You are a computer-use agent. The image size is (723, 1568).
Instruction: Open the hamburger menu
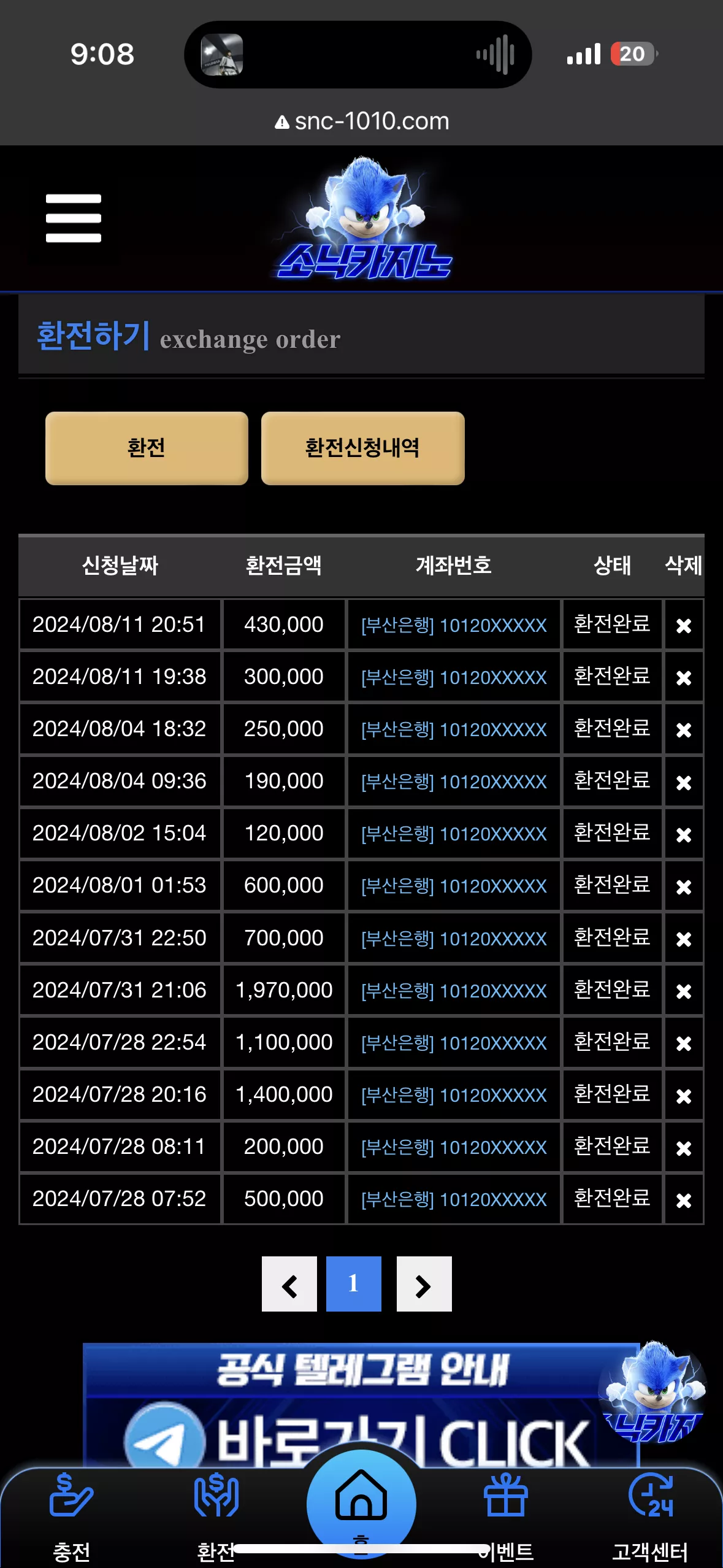pos(74,218)
